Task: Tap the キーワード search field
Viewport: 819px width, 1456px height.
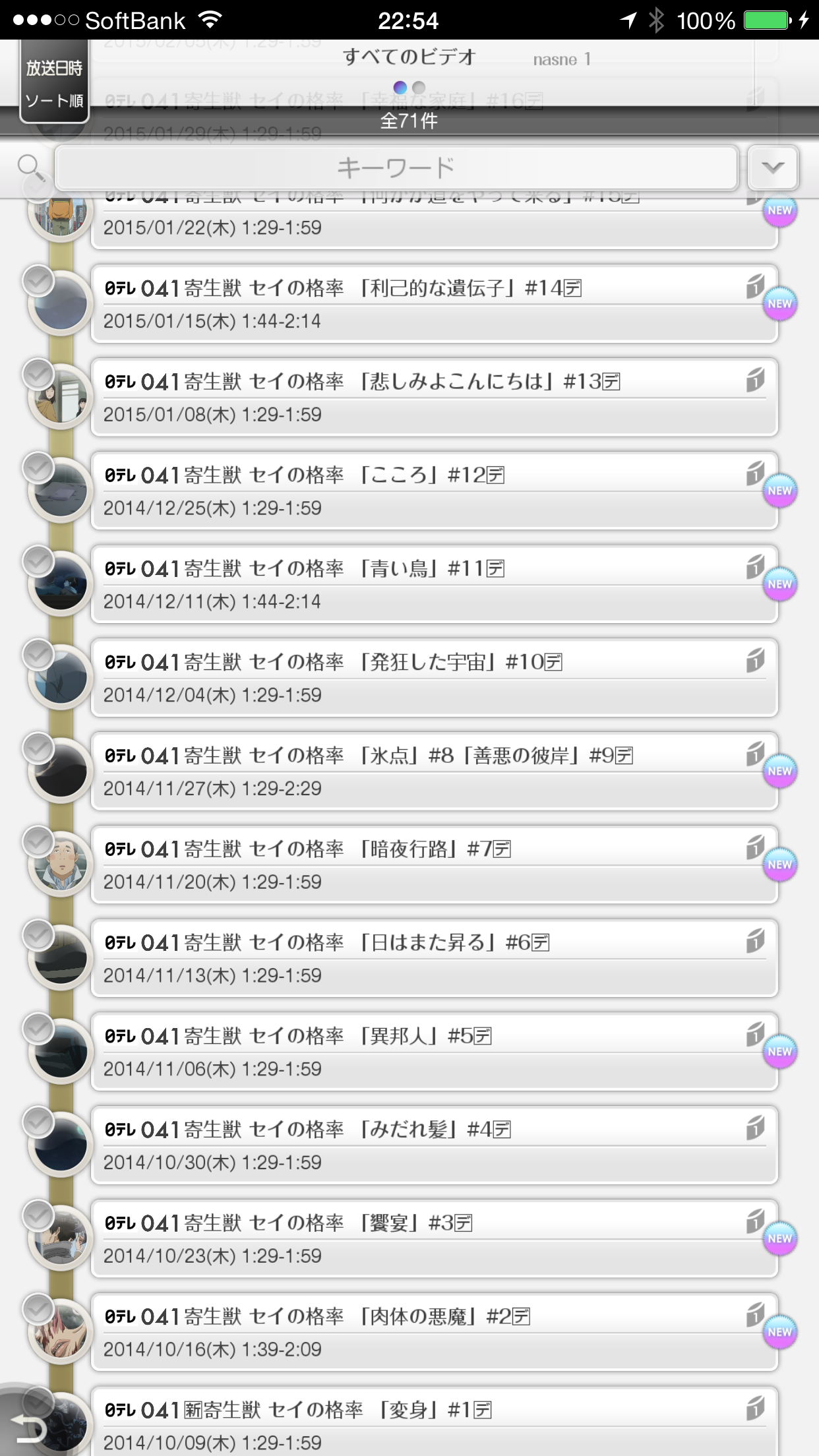Action: (396, 168)
